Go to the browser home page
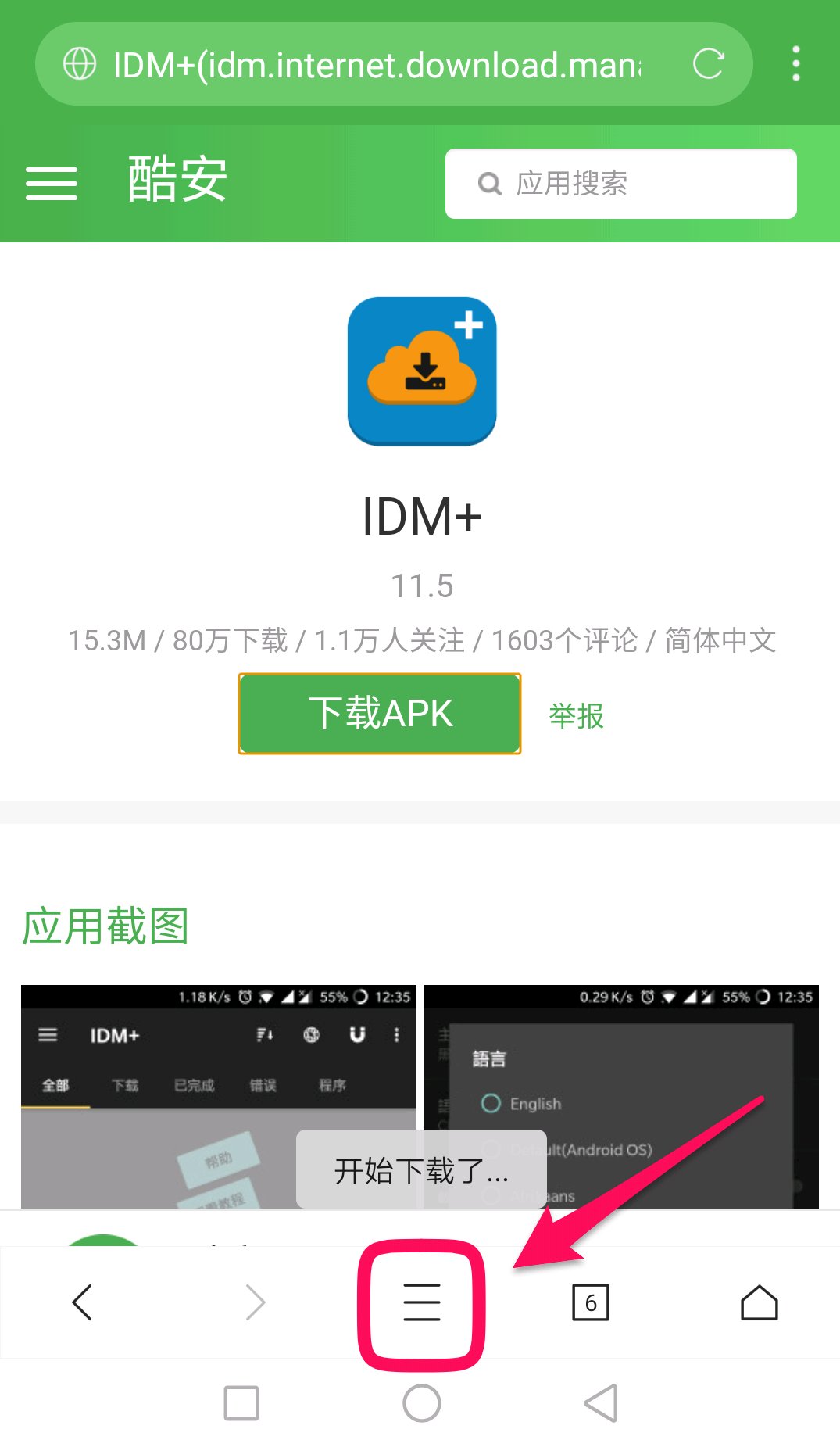The image size is (840, 1447). 759,1302
